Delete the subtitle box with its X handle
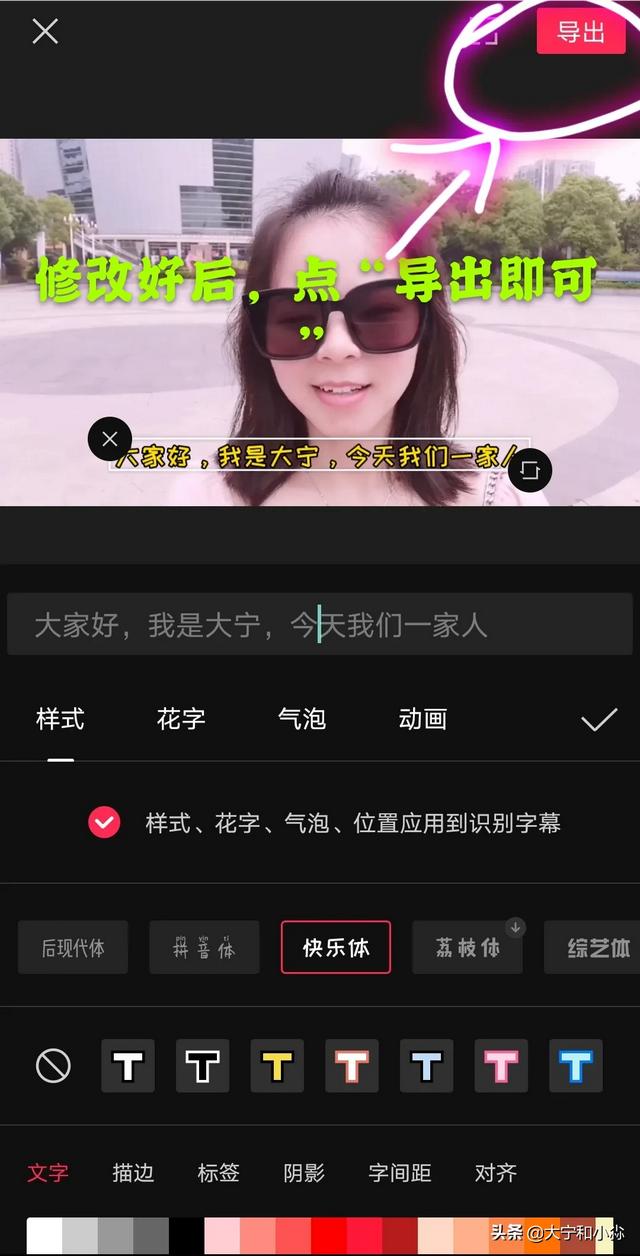Screen dimensions: 640x1256 coord(110,438)
